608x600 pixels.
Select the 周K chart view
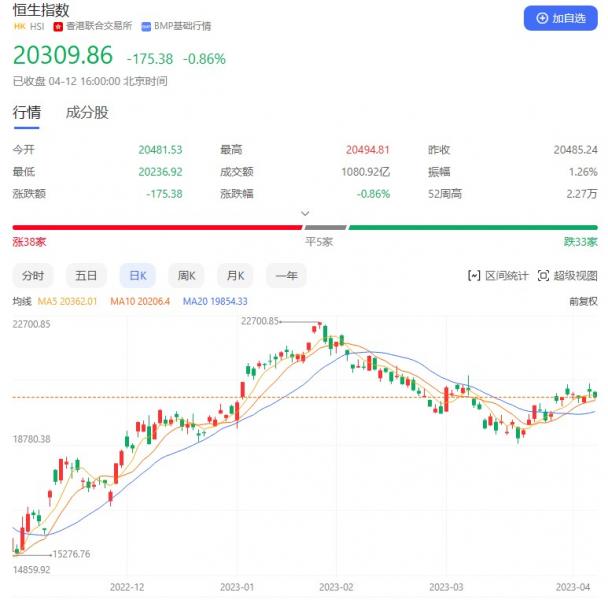point(185,276)
